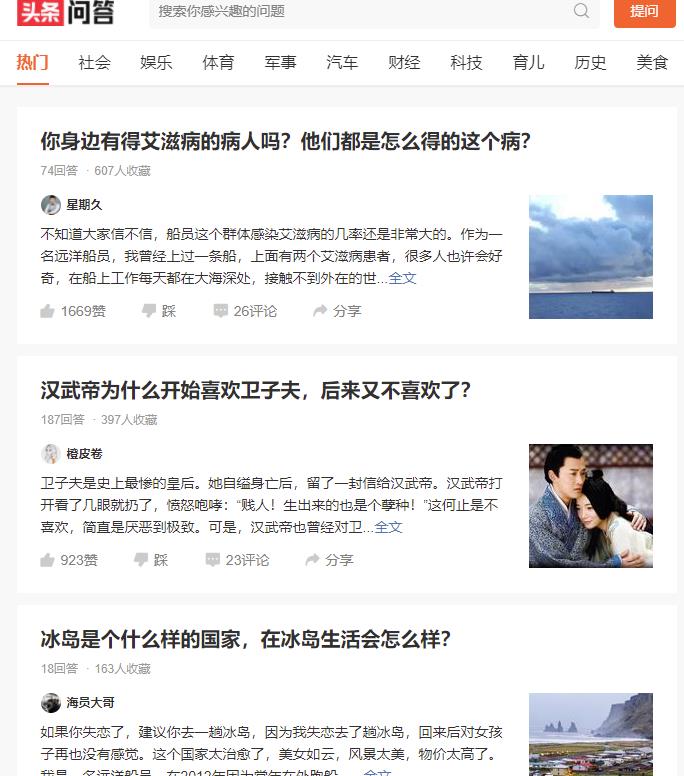This screenshot has width=684, height=776.
Task: Open the 26 comments on 星期久's answer
Action: 245,311
